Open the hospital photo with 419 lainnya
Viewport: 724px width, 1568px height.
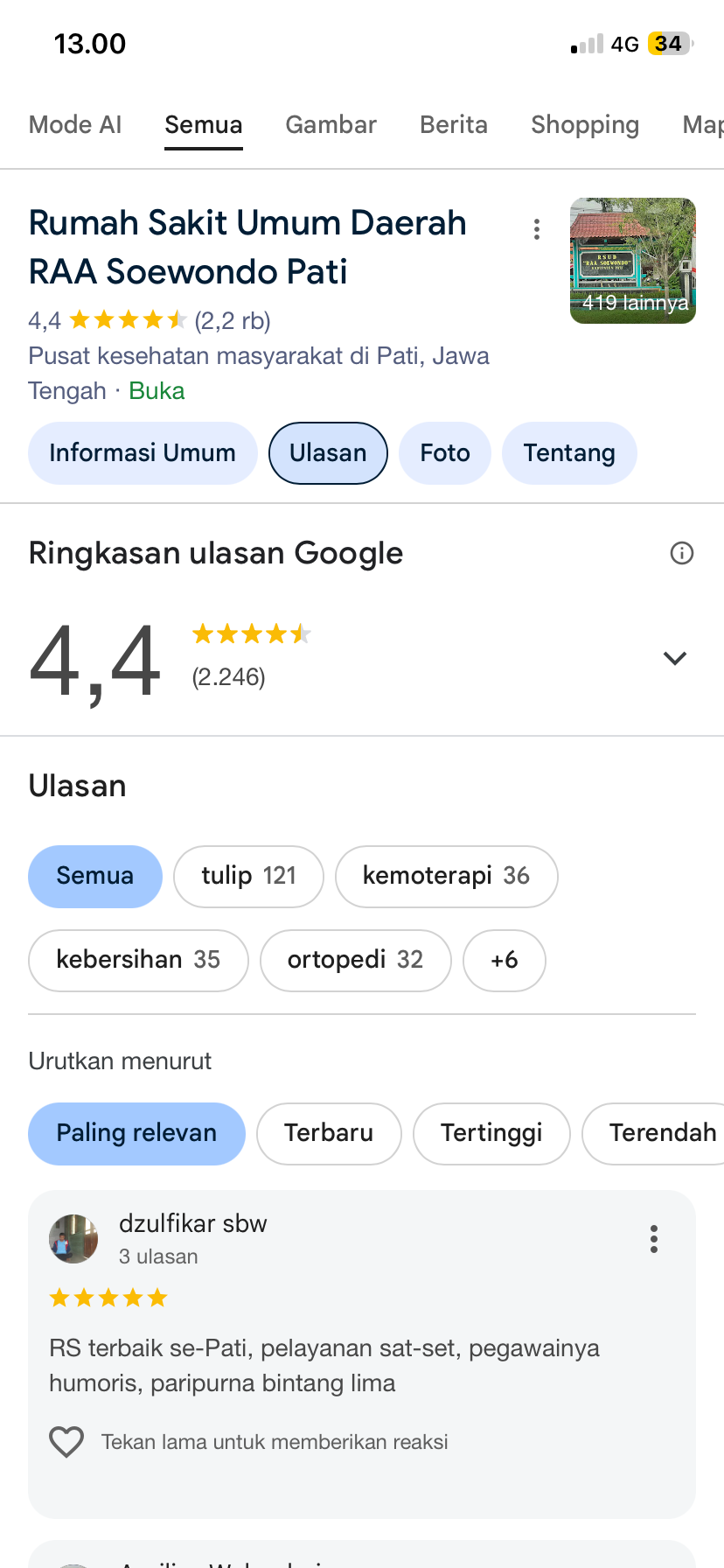[x=633, y=261]
